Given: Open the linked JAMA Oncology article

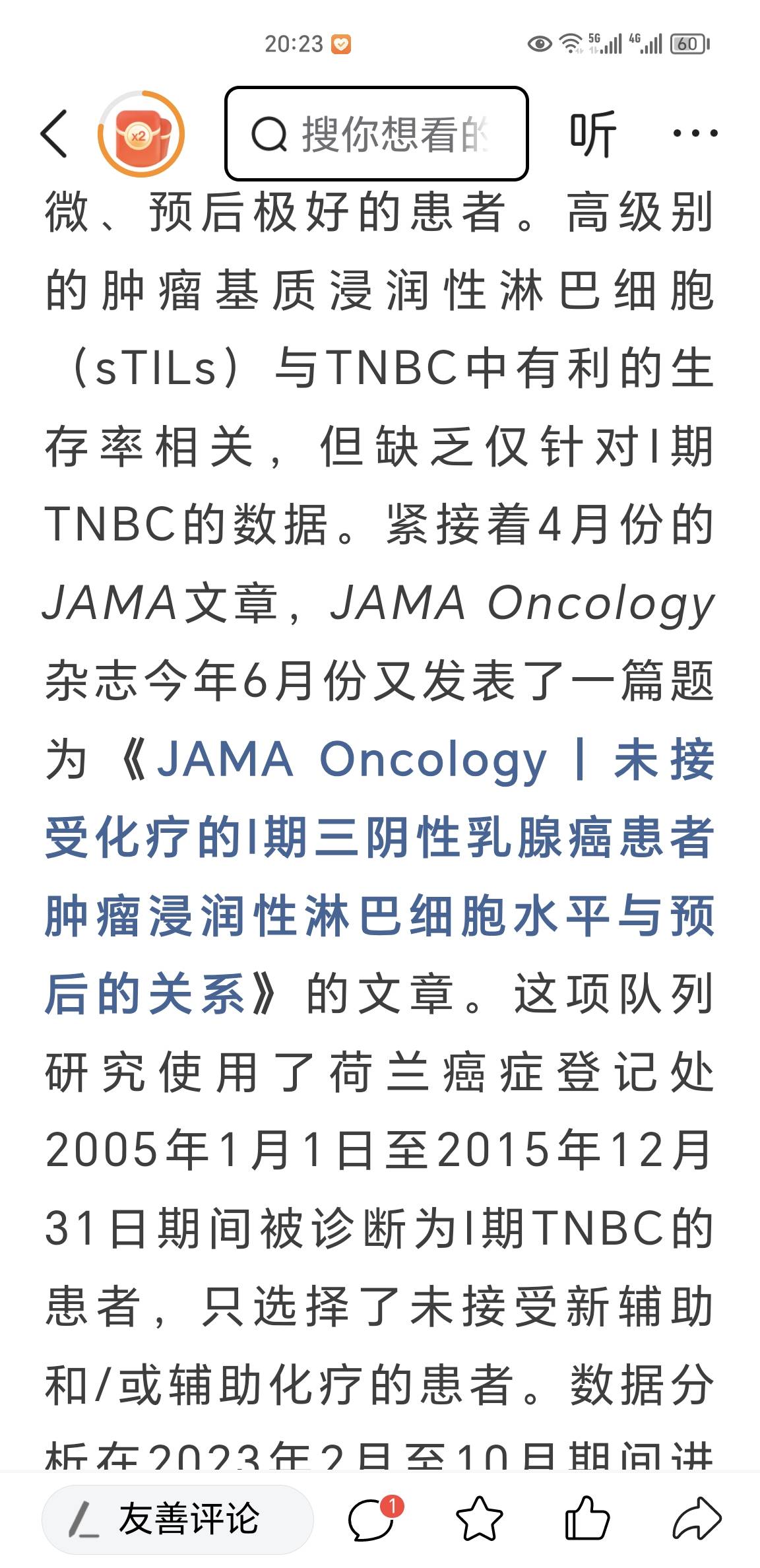Looking at the screenshot, I should coord(379,878).
